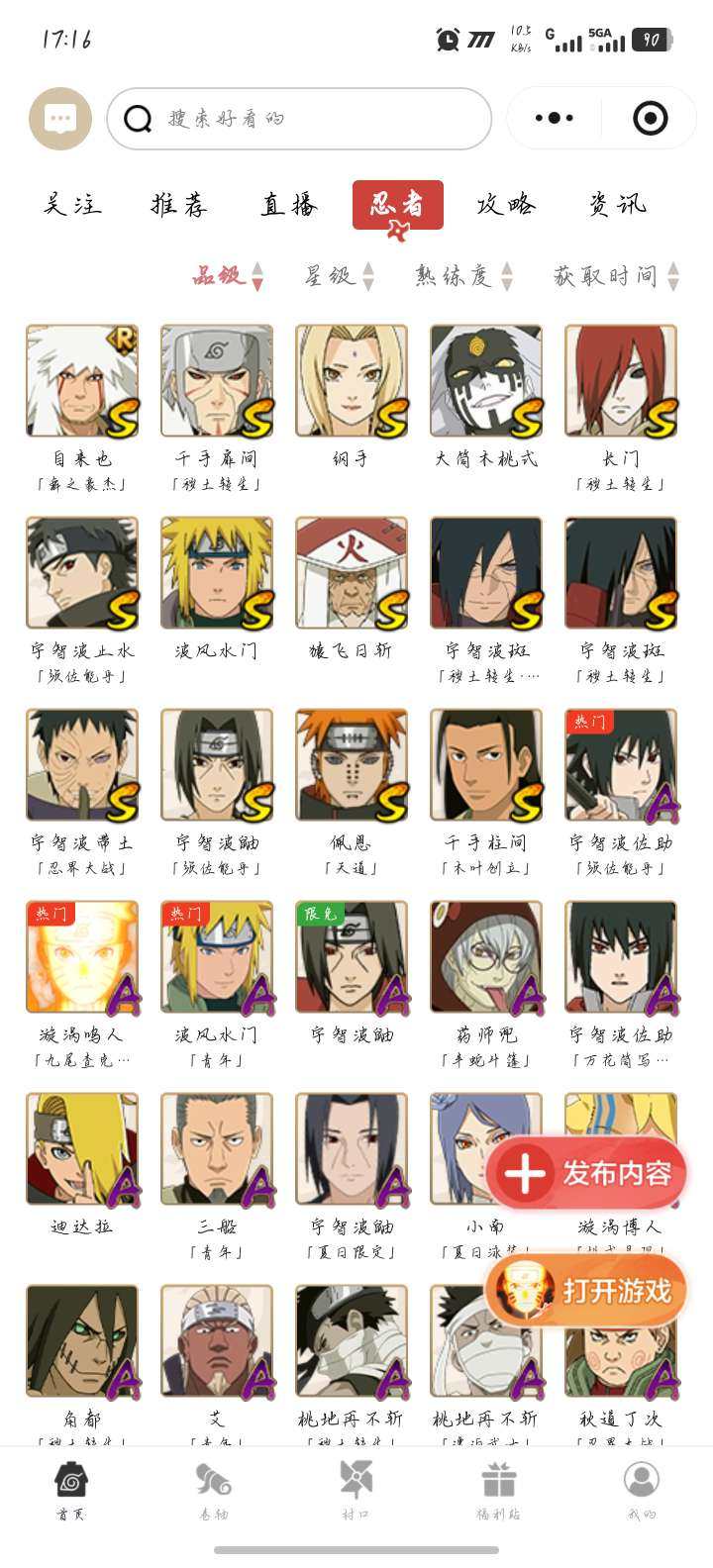The image size is (713, 1568).
Task: Switch to the 关注 tab
Action: point(72,205)
